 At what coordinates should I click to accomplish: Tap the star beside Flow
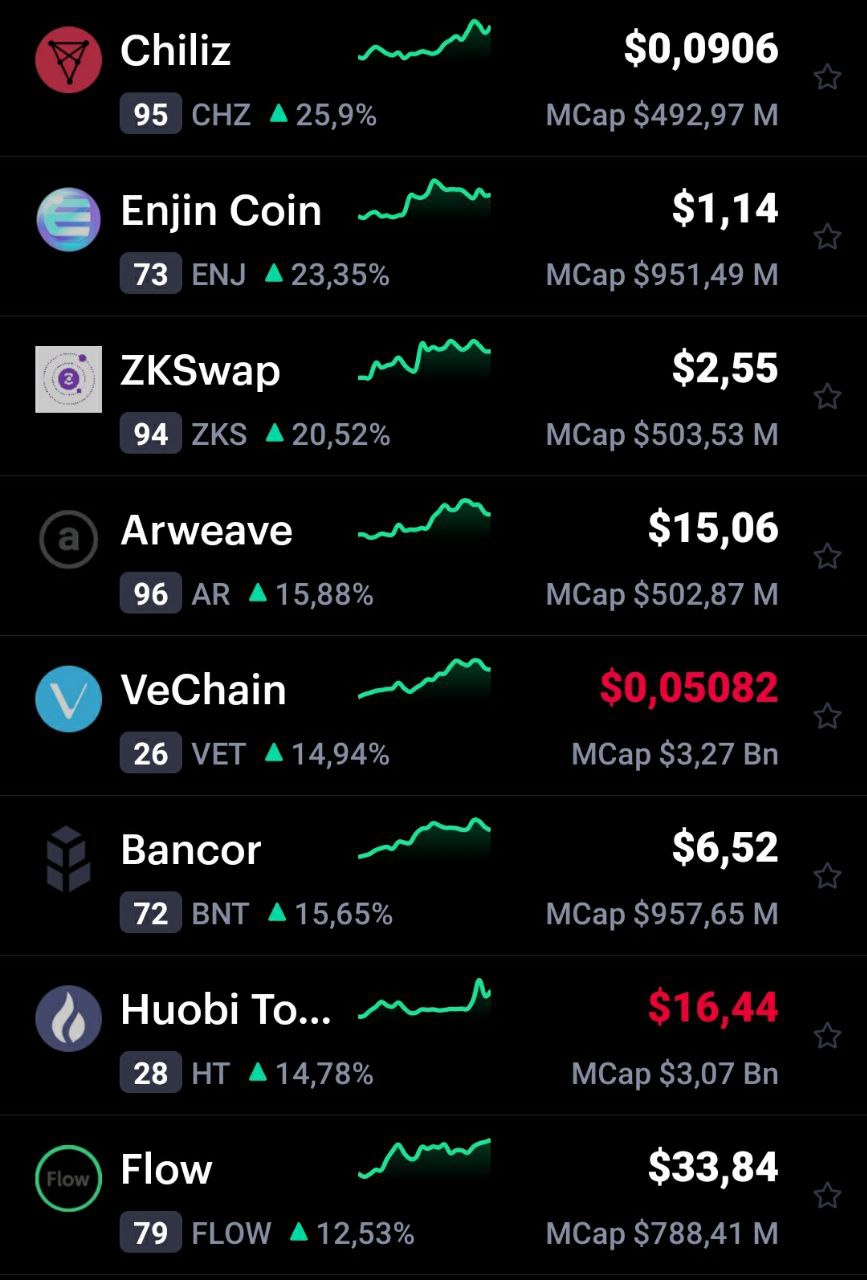[827, 1195]
